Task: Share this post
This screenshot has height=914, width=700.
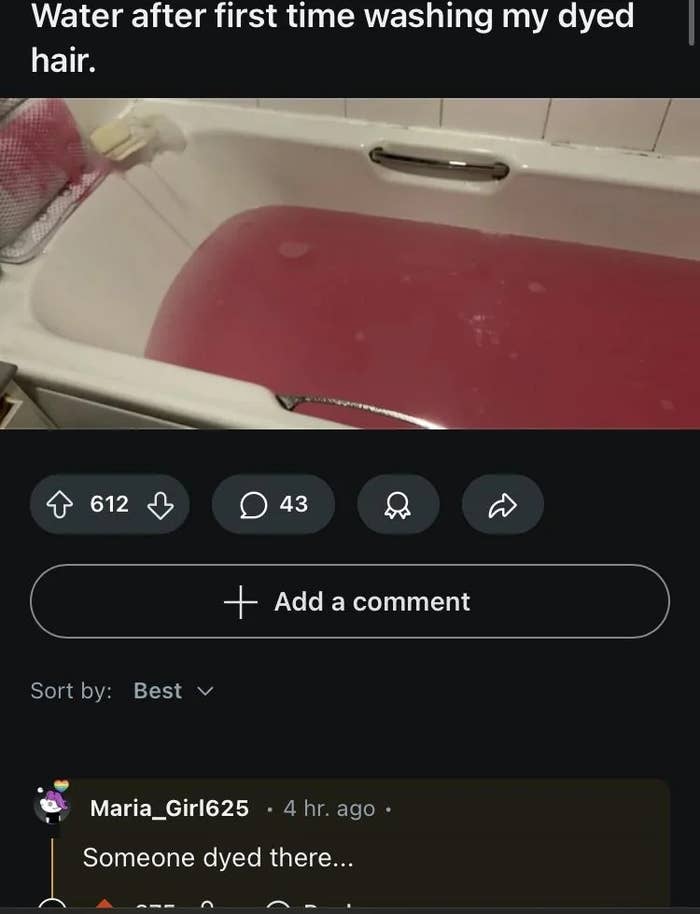Action: point(502,504)
